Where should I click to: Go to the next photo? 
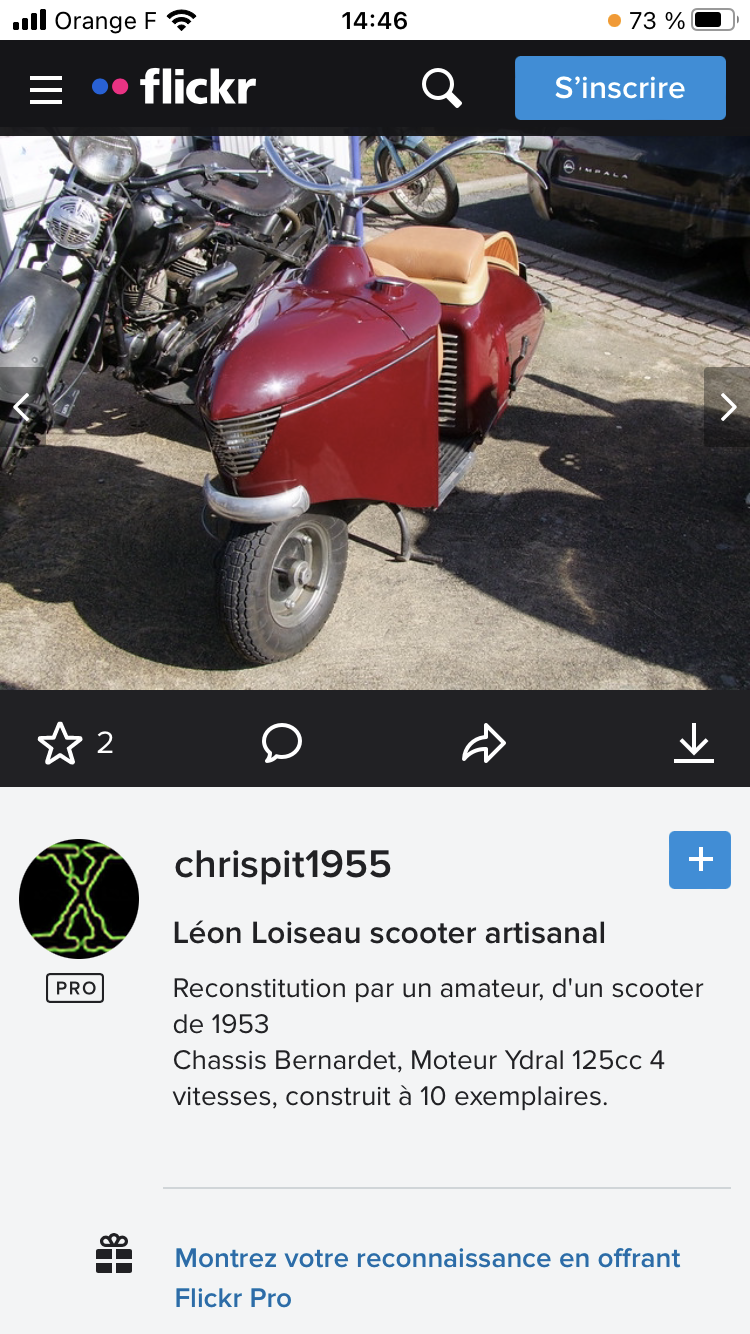click(x=728, y=407)
